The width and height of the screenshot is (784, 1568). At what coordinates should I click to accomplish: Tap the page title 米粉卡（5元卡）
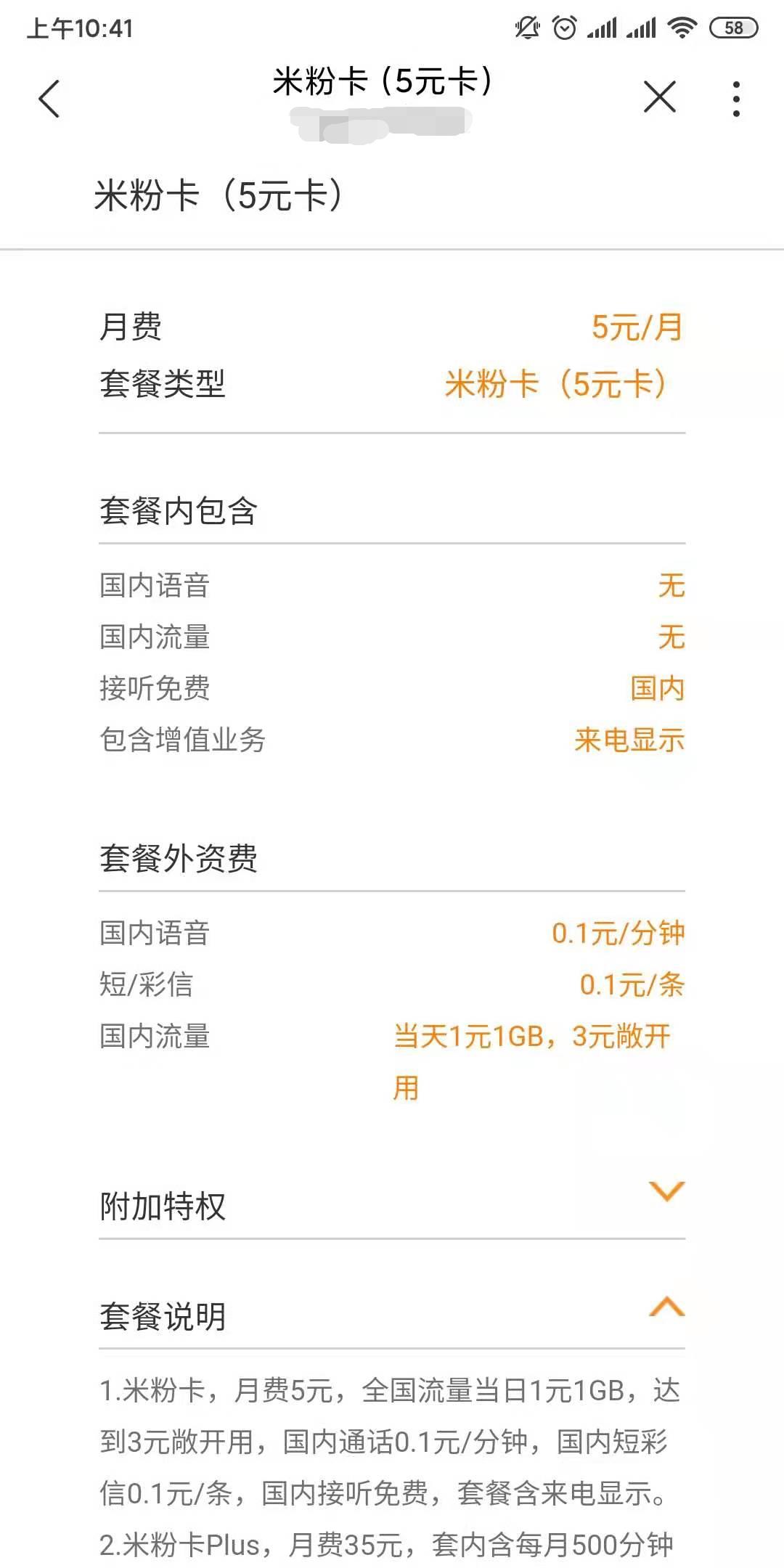384,81
